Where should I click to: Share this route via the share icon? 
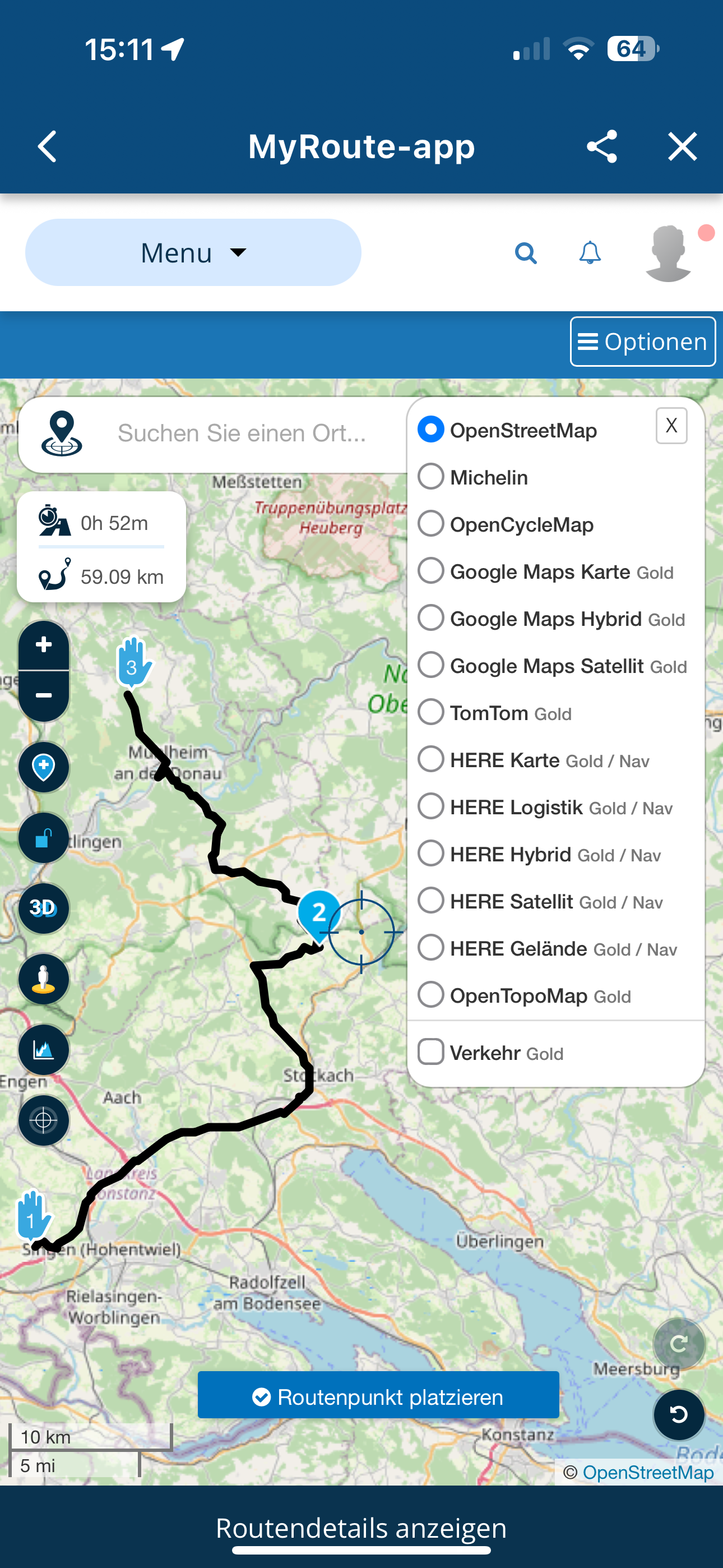point(601,147)
